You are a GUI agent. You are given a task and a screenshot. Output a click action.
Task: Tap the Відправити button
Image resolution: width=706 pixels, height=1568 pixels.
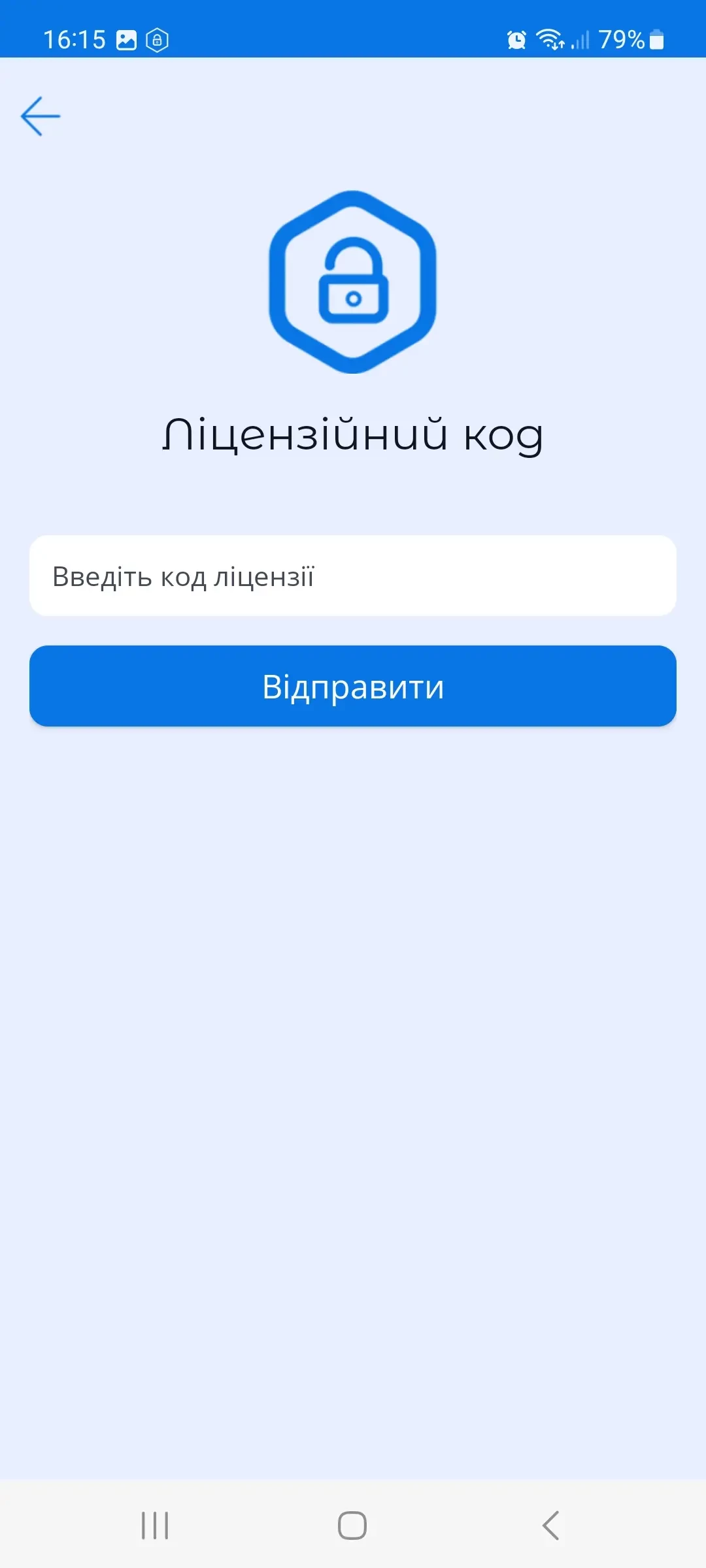click(353, 686)
